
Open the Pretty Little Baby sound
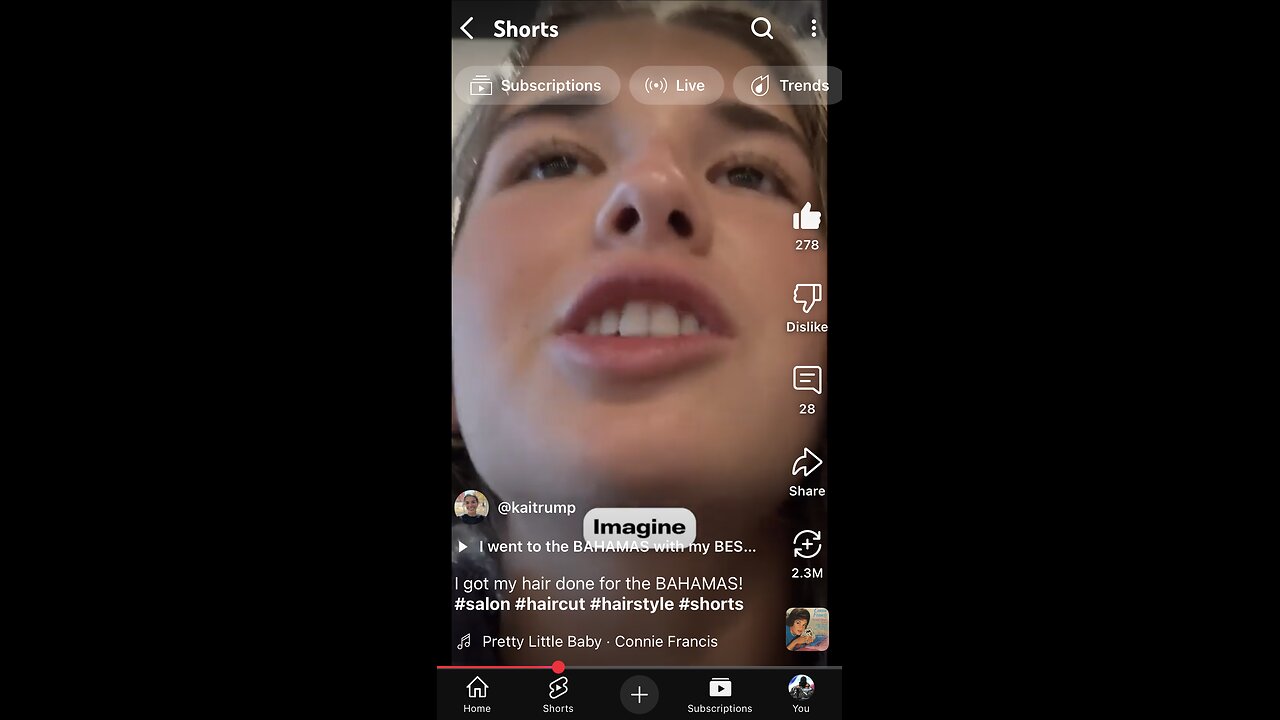599,642
